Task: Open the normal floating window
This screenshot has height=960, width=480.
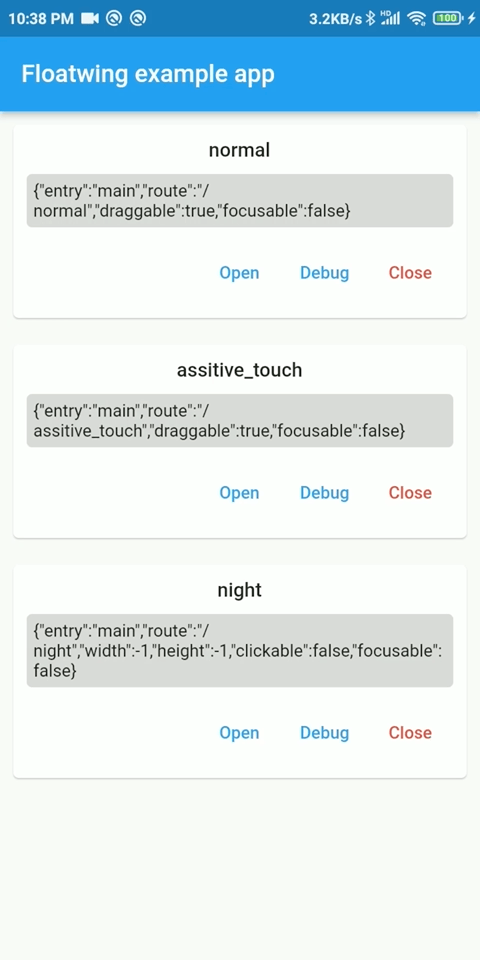Action: 239,273
